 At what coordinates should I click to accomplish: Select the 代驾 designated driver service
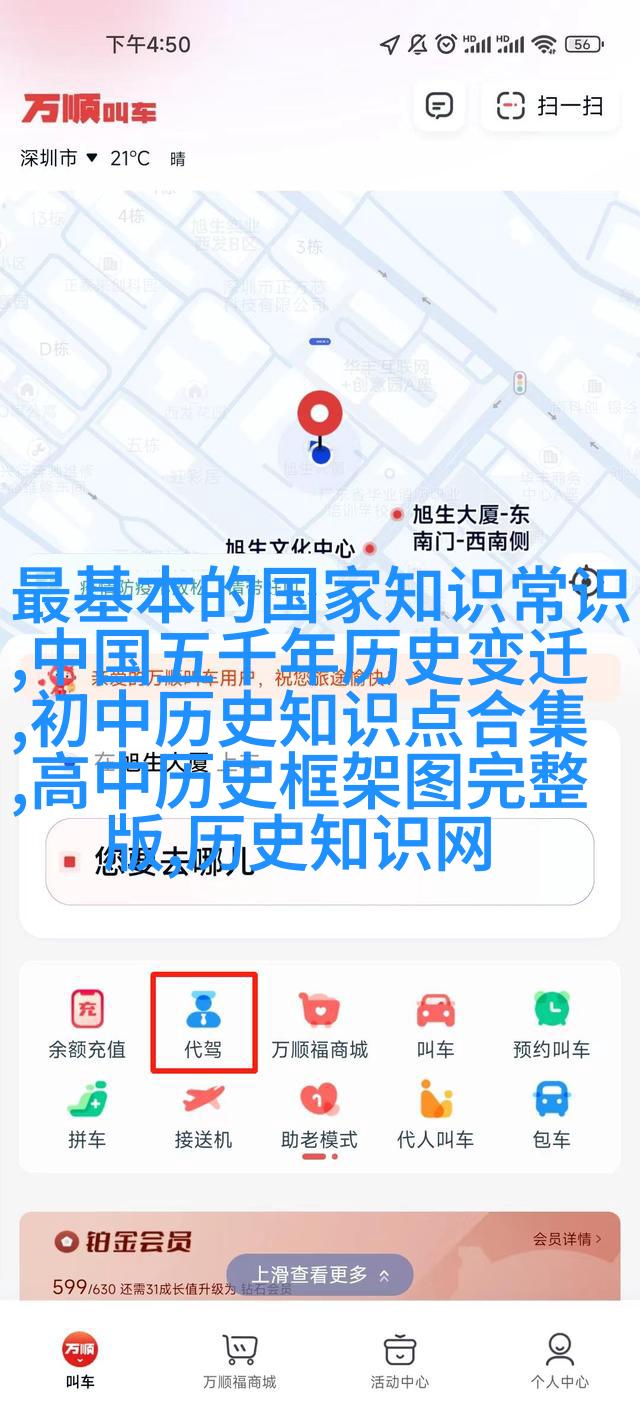pyautogui.click(x=203, y=1023)
